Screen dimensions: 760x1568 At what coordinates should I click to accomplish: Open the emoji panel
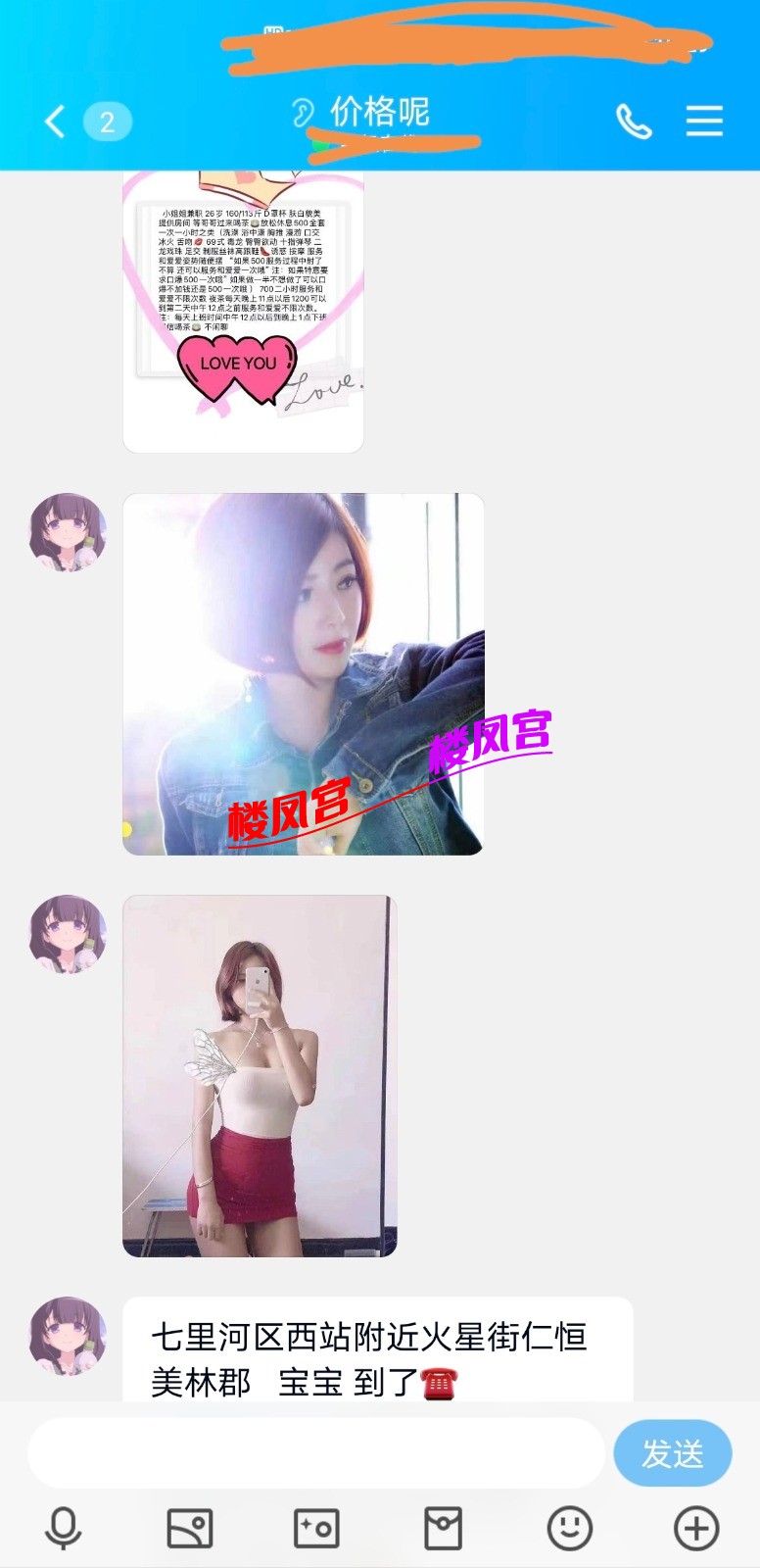[x=569, y=1528]
